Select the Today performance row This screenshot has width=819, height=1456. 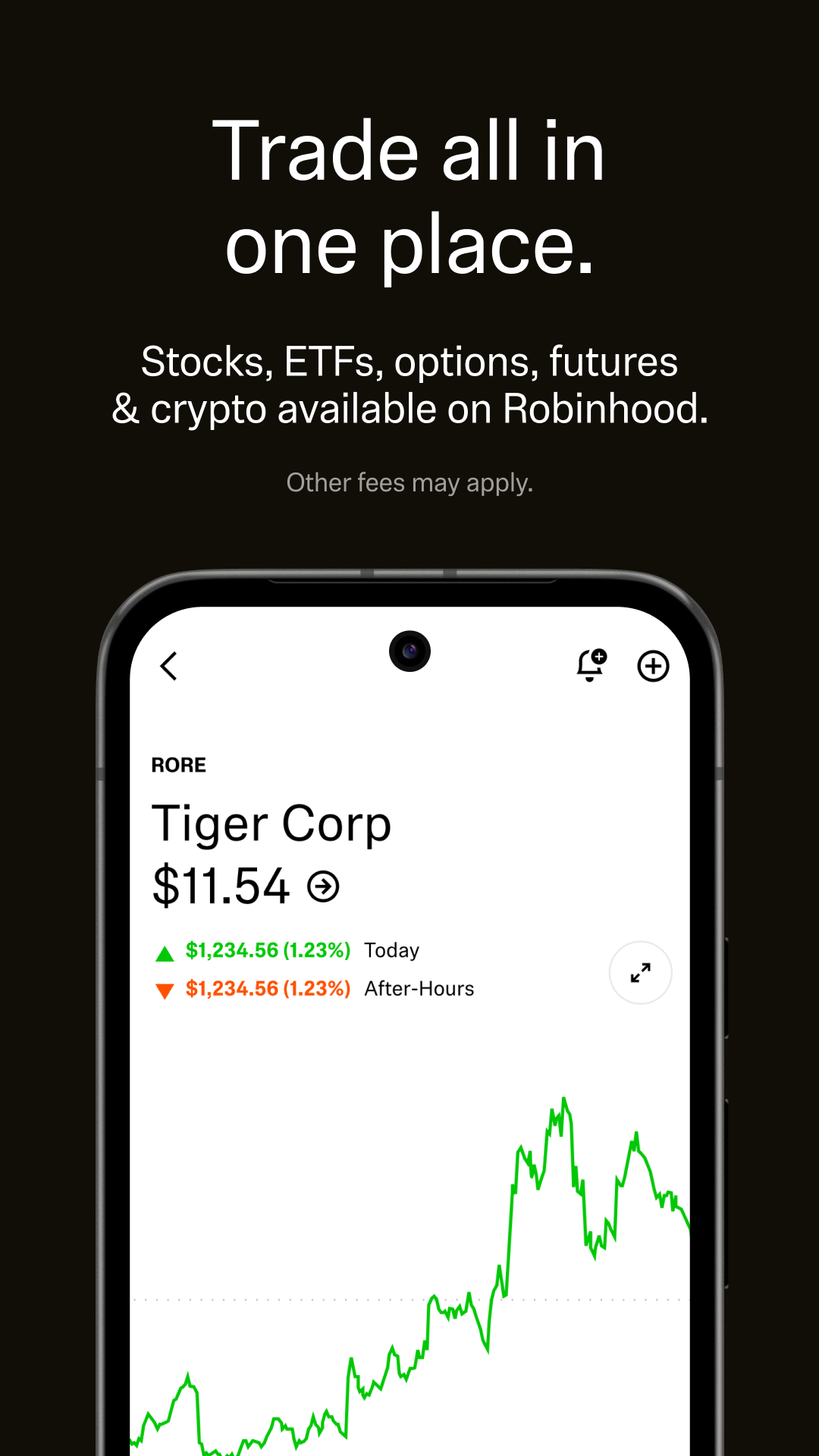[x=391, y=949]
